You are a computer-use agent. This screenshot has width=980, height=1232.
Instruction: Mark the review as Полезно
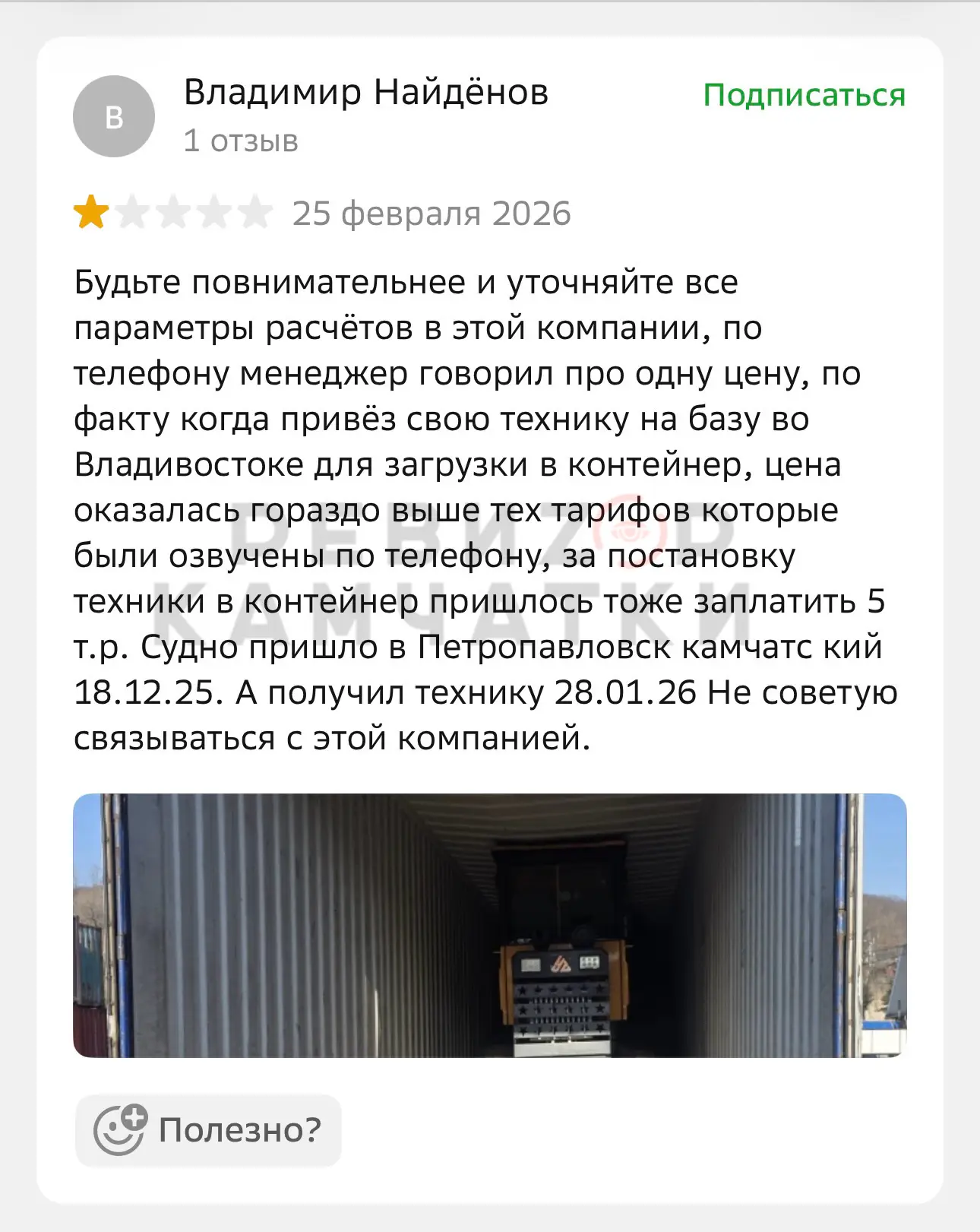click(208, 1130)
